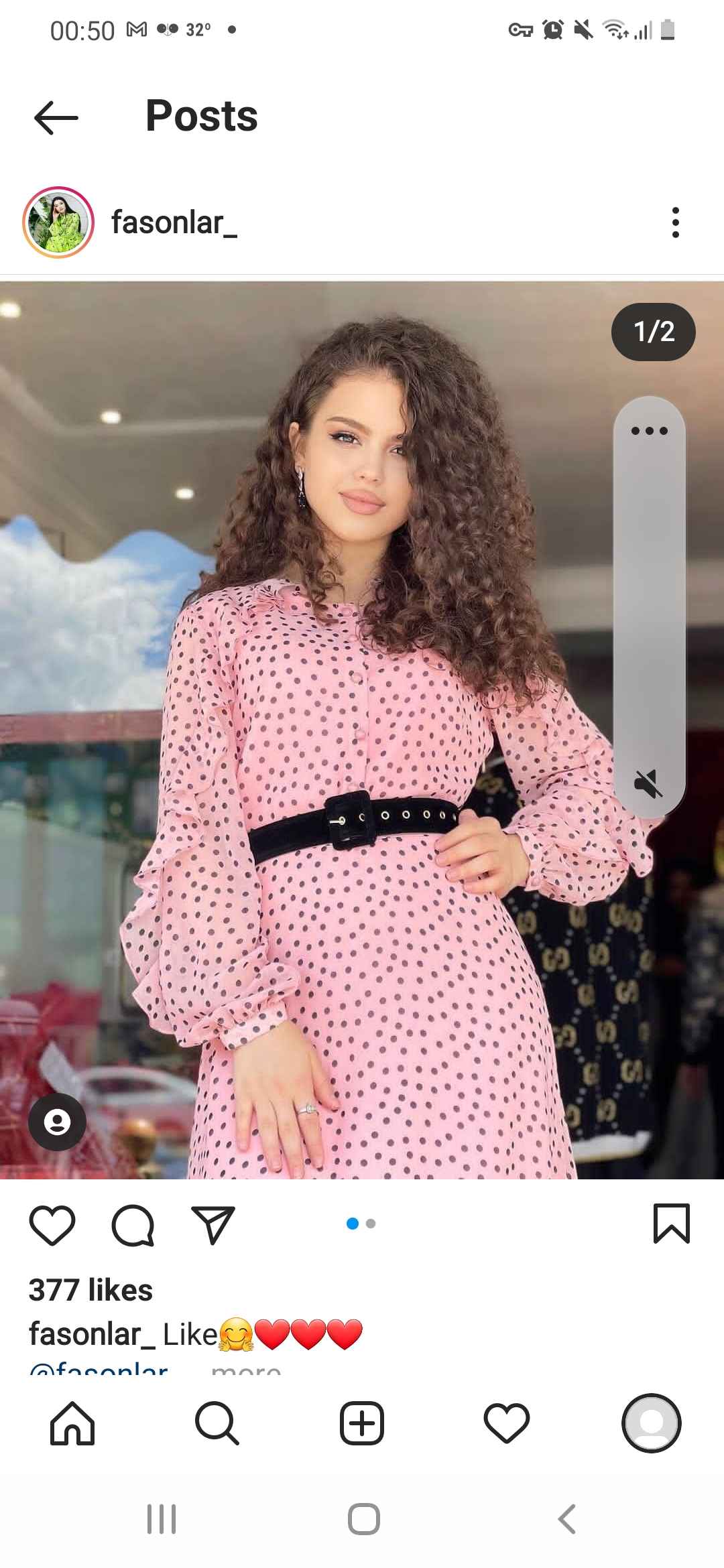Open the post's three-dot options menu
Viewport: 724px width, 1568px height.
[675, 222]
